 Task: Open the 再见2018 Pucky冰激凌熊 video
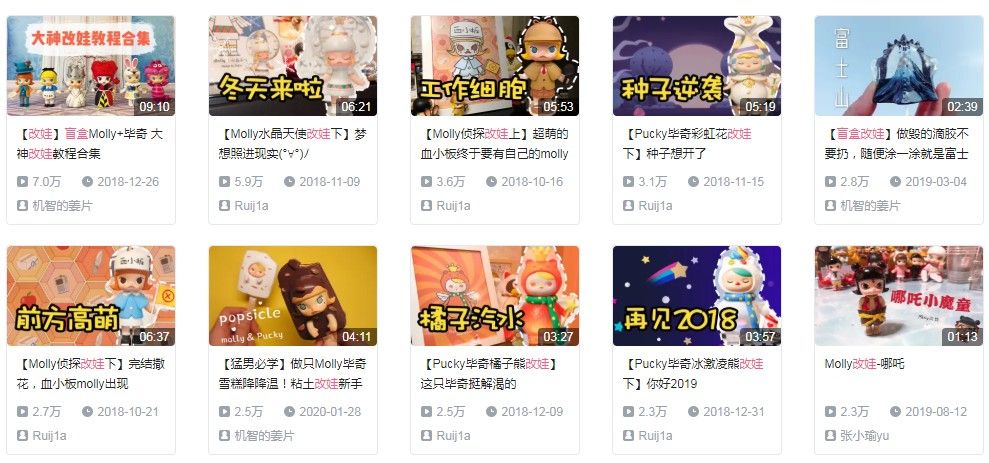click(697, 296)
